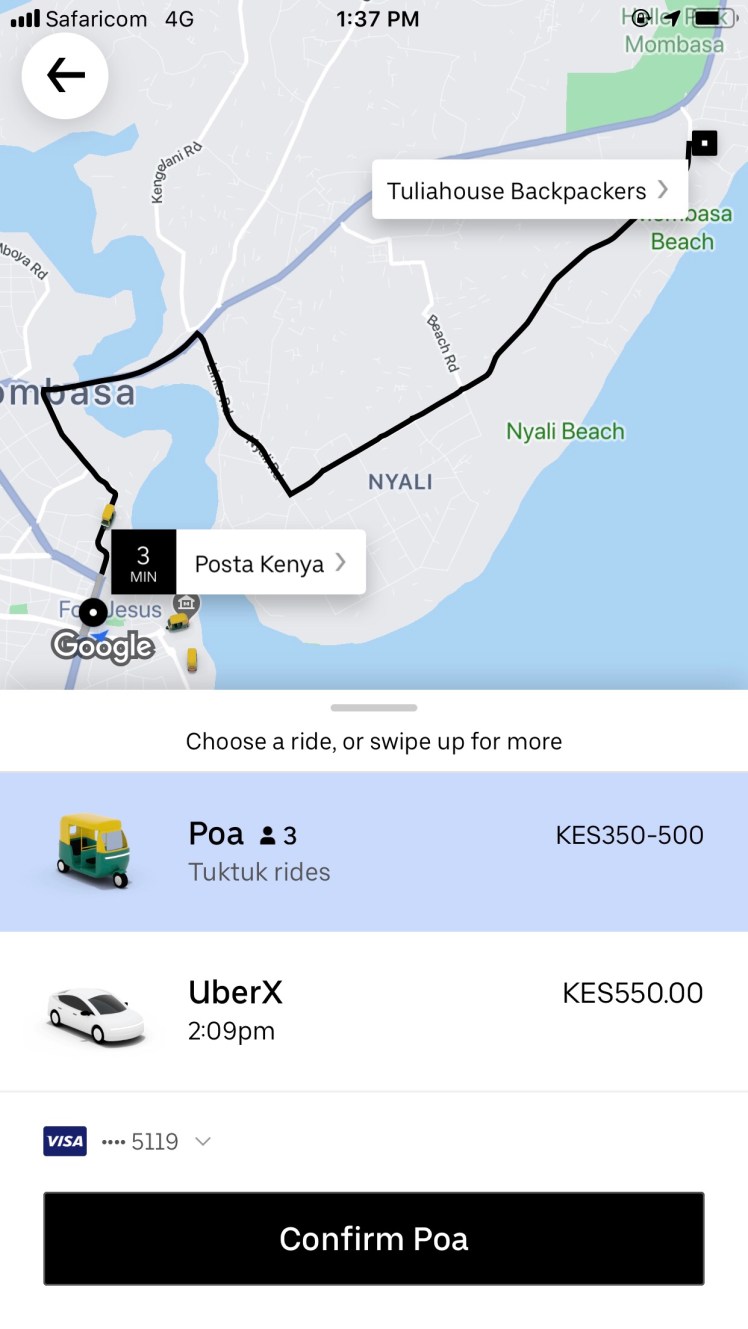This screenshot has height=1329, width=748.
Task: Choose the UberX ride option
Action: coord(374,1011)
